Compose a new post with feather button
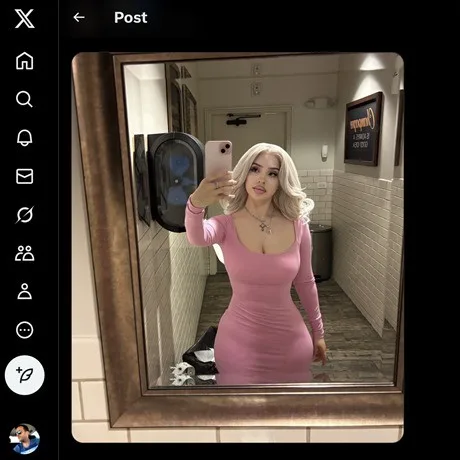This screenshot has height=460, width=460. [x=25, y=375]
